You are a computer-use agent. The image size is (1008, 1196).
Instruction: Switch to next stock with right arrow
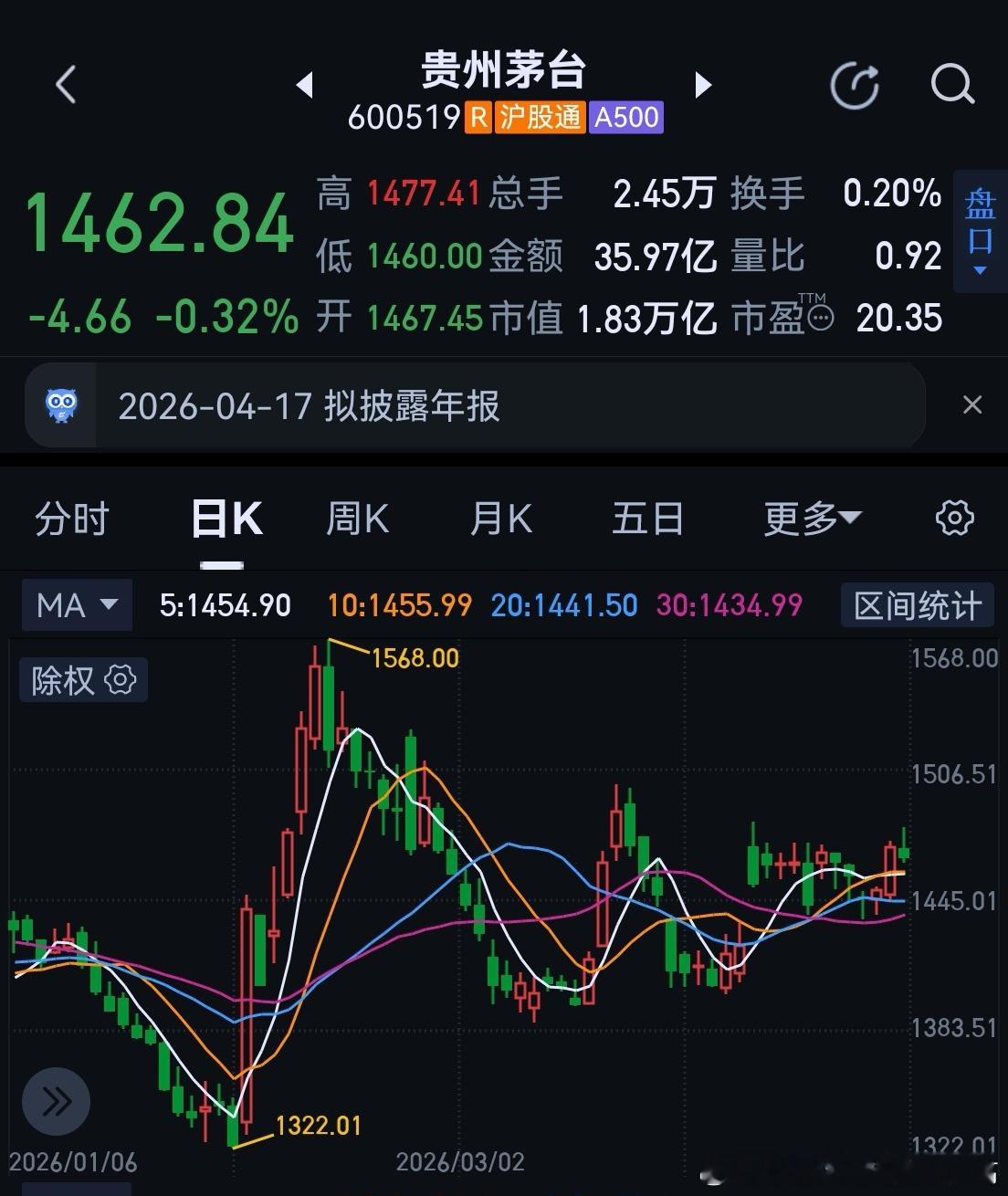pos(703,83)
